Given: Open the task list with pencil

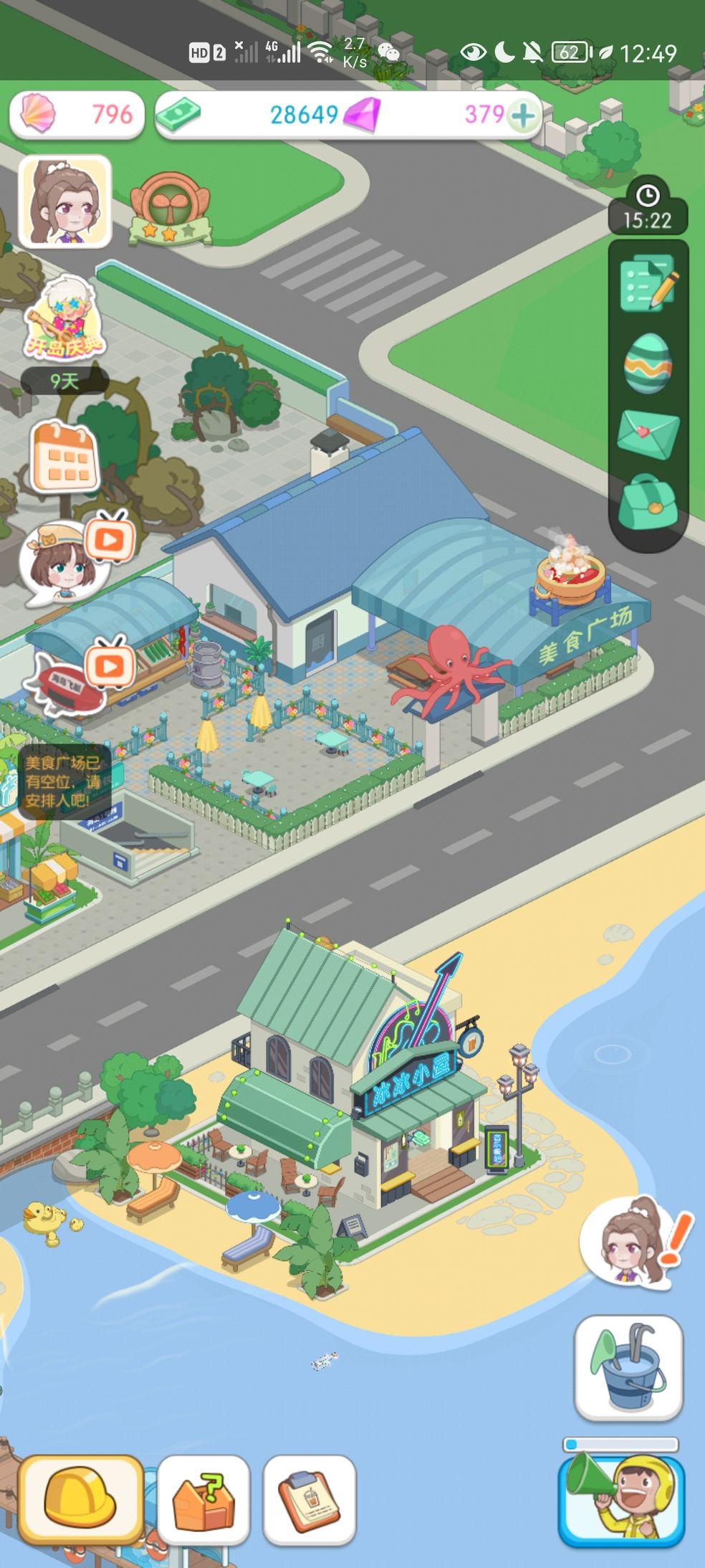Looking at the screenshot, I should tap(648, 282).
